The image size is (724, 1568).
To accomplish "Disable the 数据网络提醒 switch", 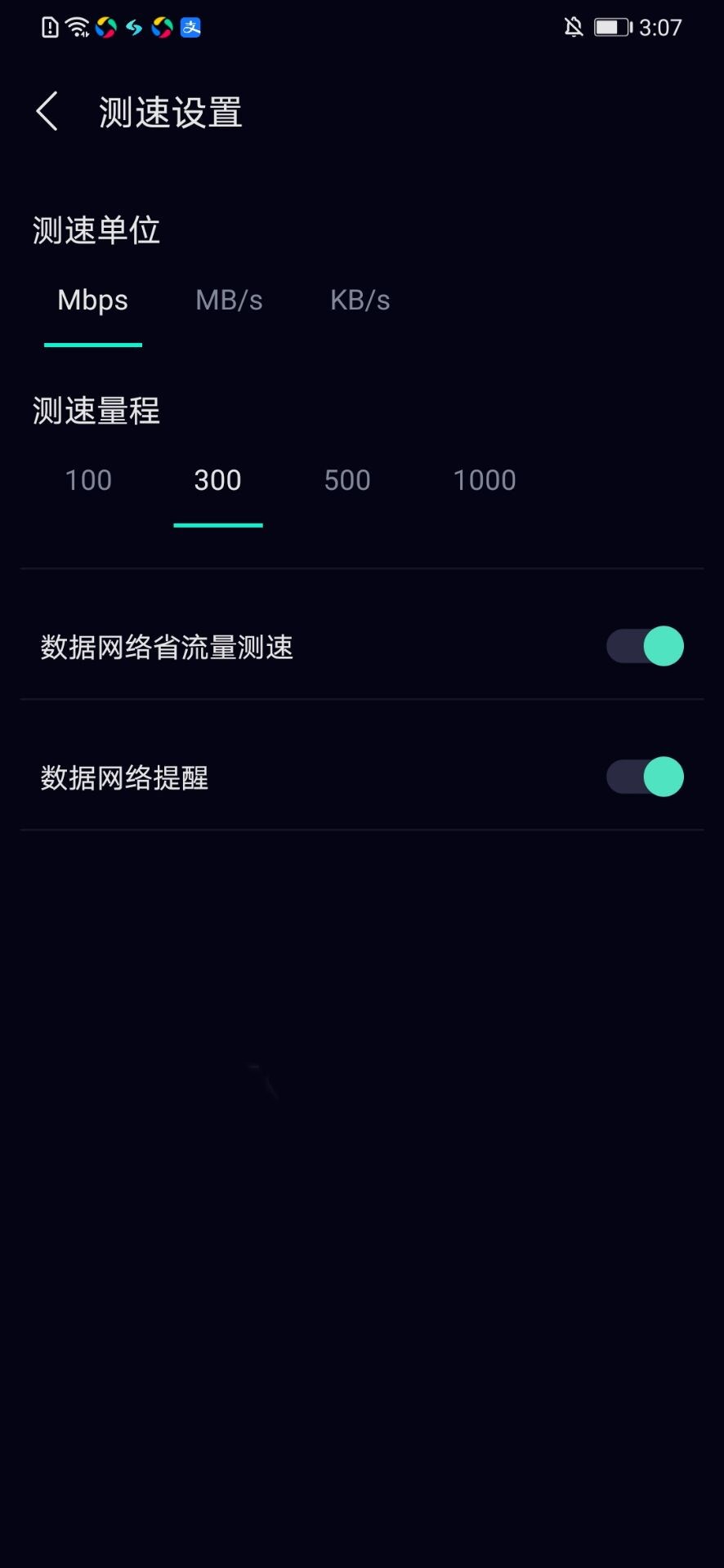I will 645,777.
